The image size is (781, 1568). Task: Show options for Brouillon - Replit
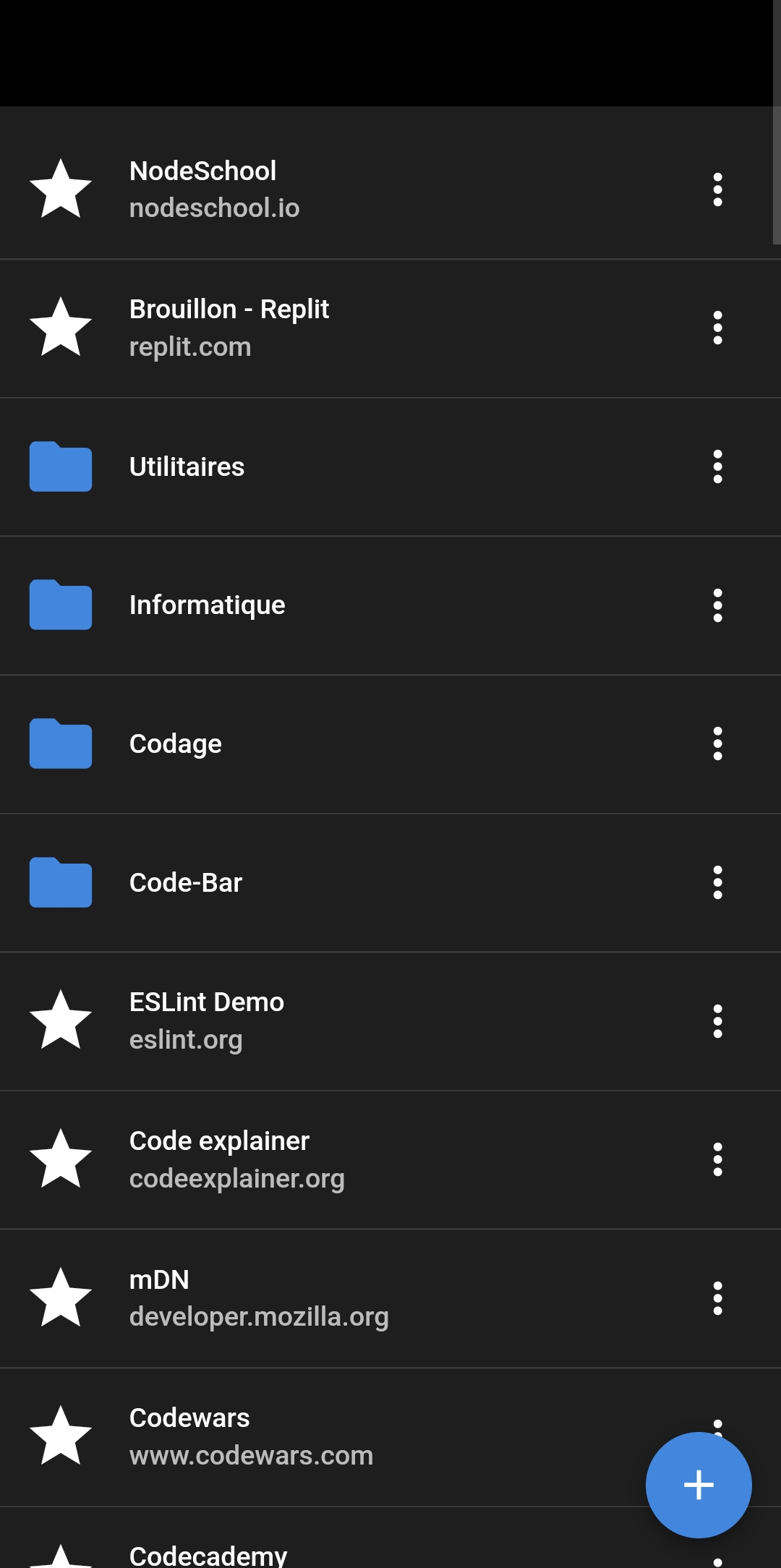[x=717, y=328]
